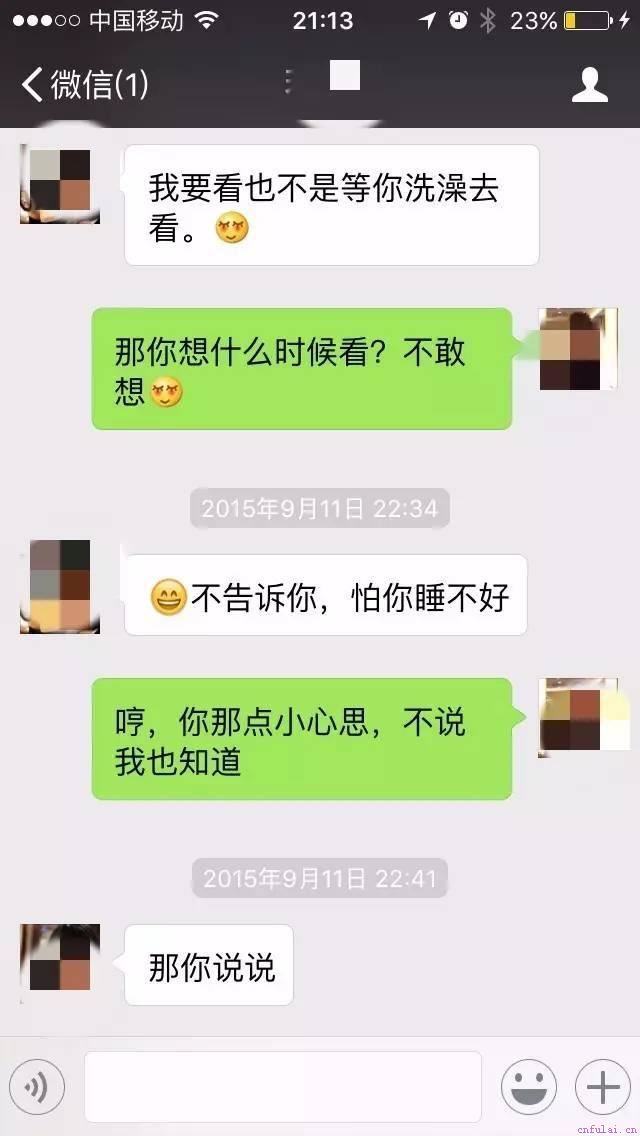Focus the message text field

tap(283, 1087)
